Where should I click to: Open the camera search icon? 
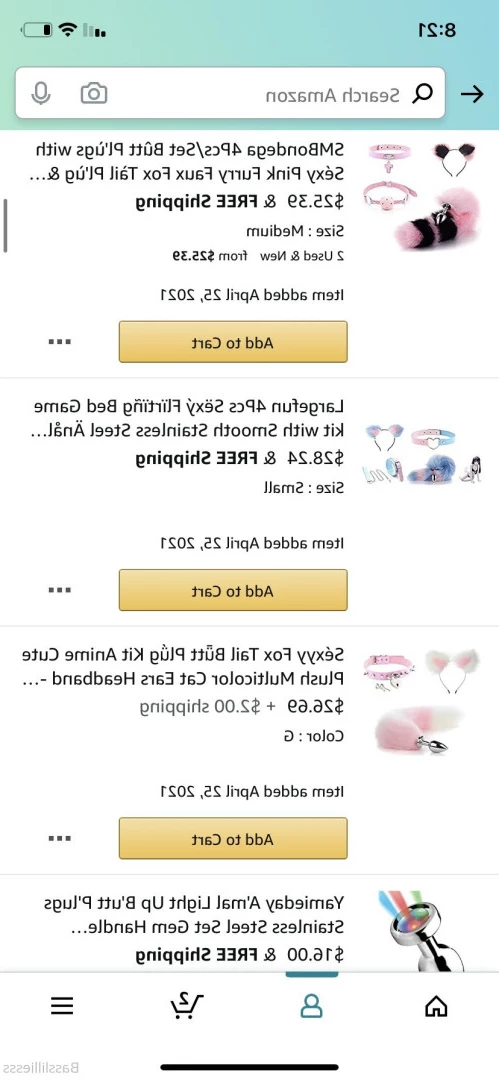point(94,93)
